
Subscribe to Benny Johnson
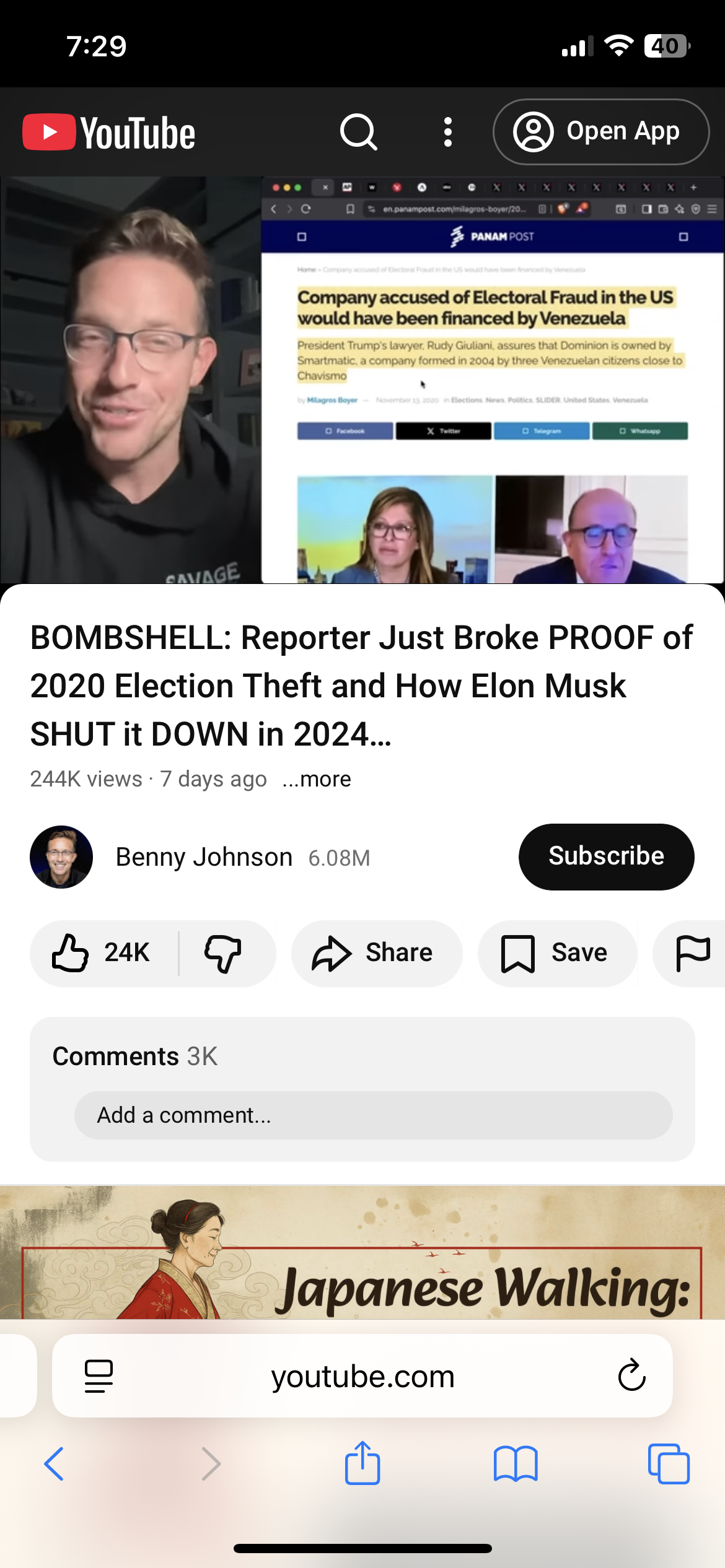(605, 856)
